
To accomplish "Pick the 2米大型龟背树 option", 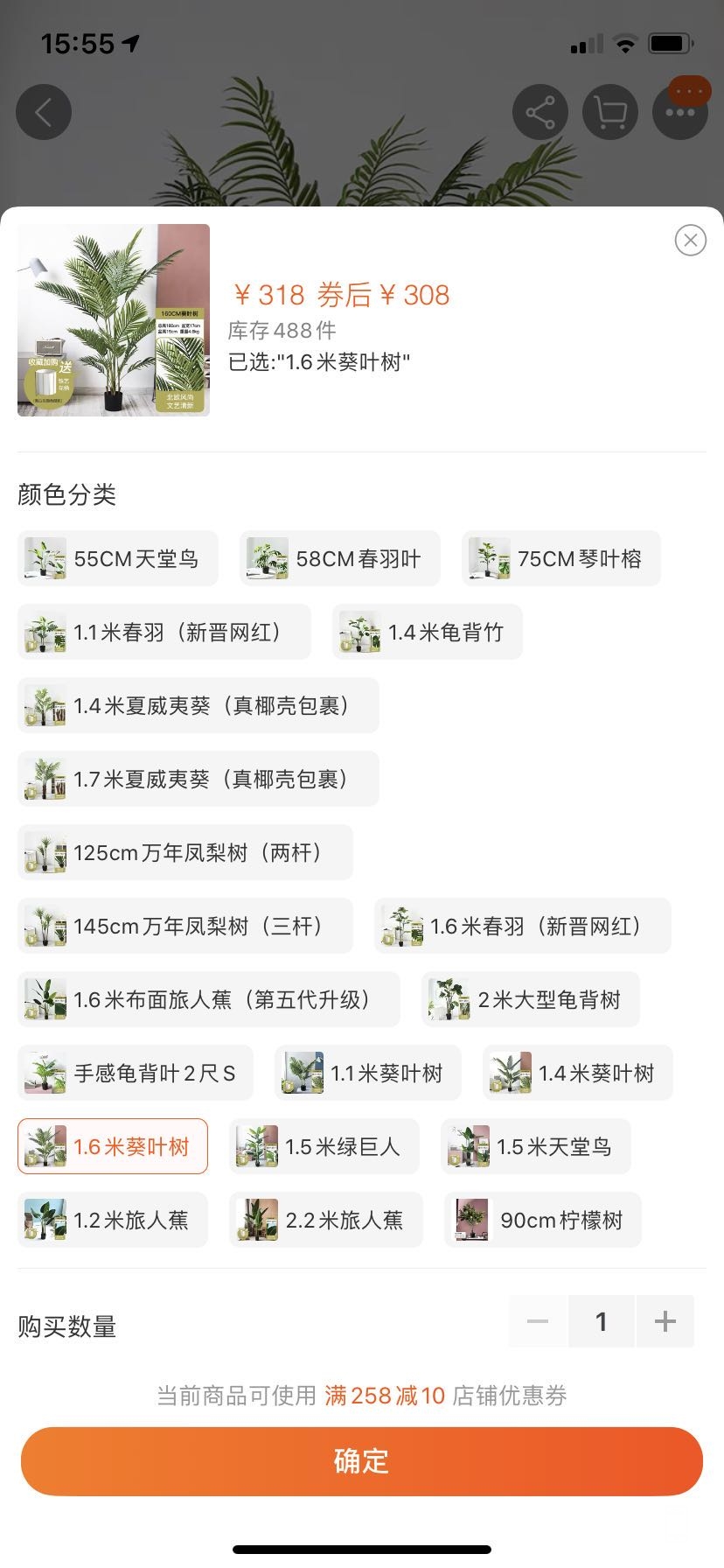I will pyautogui.click(x=530, y=999).
